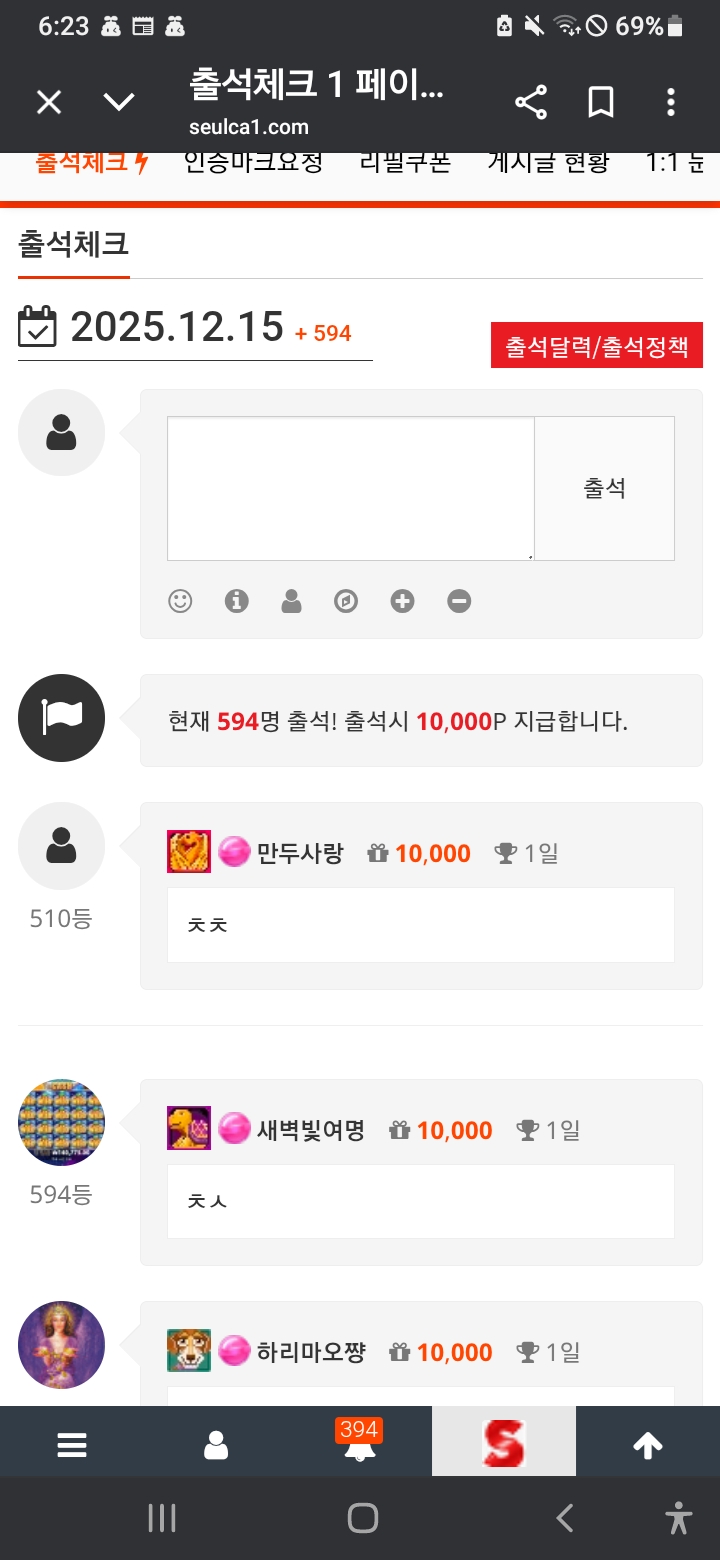Open the emoji picker smiley icon
The height and width of the screenshot is (1560, 720).
coord(180,601)
